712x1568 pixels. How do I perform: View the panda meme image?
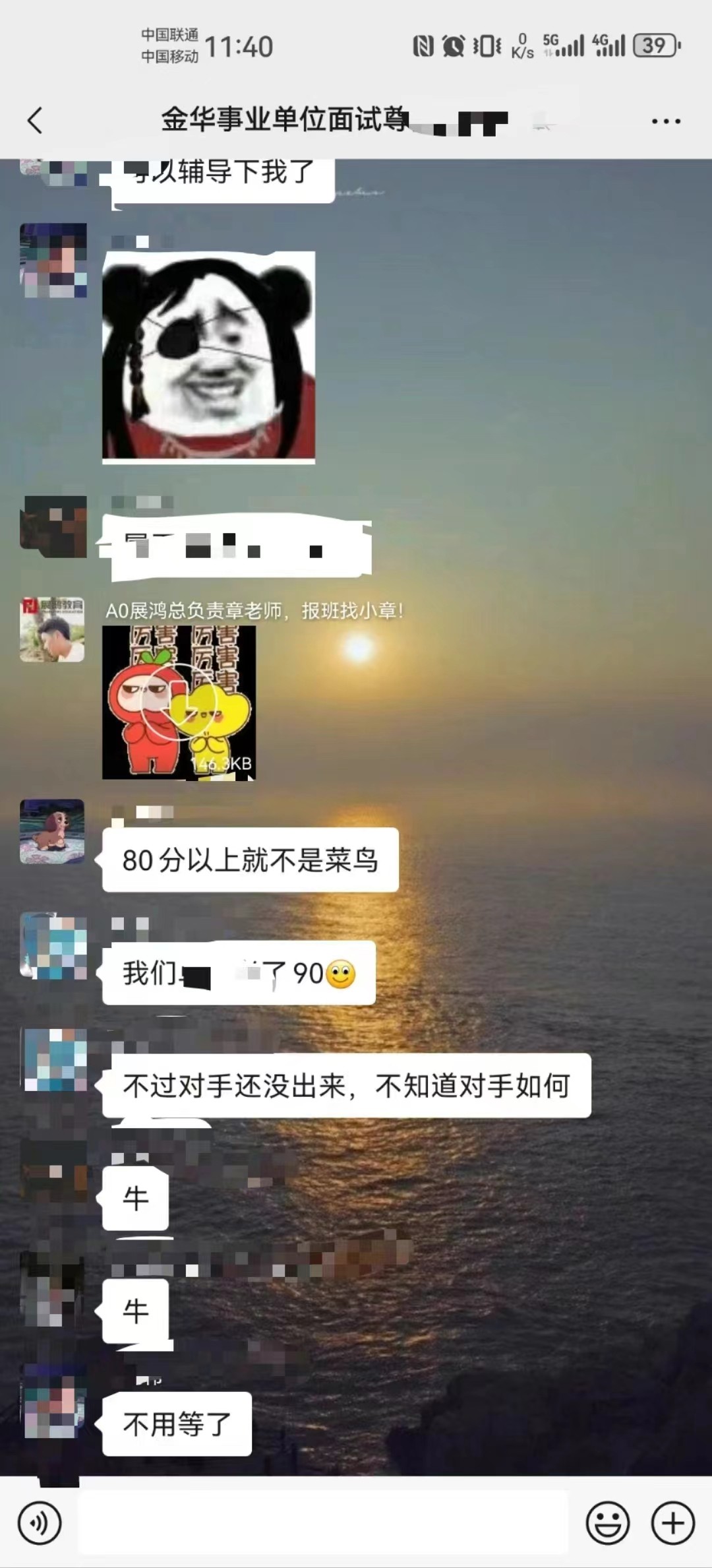point(208,357)
